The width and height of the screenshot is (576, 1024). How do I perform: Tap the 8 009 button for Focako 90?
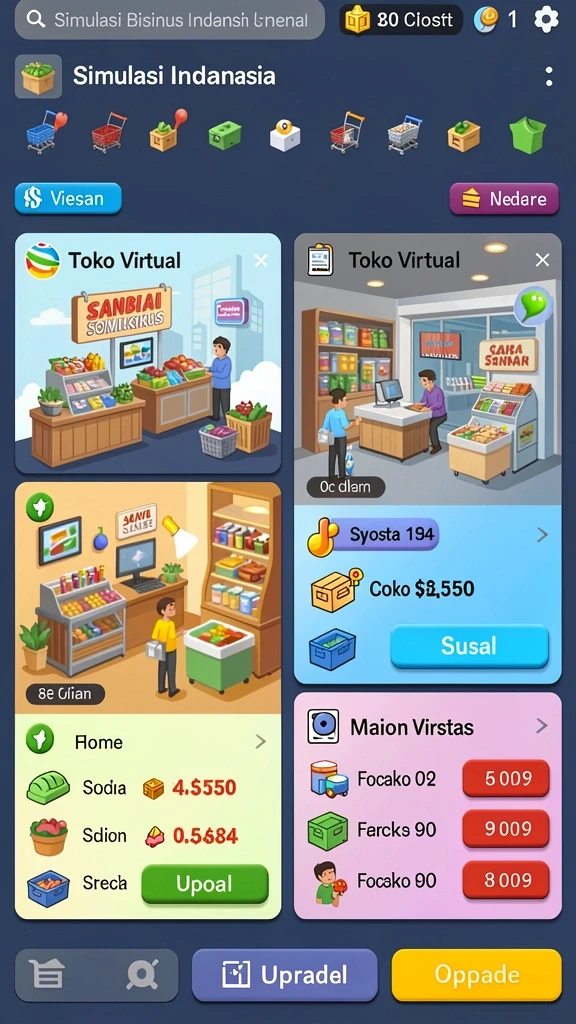506,880
